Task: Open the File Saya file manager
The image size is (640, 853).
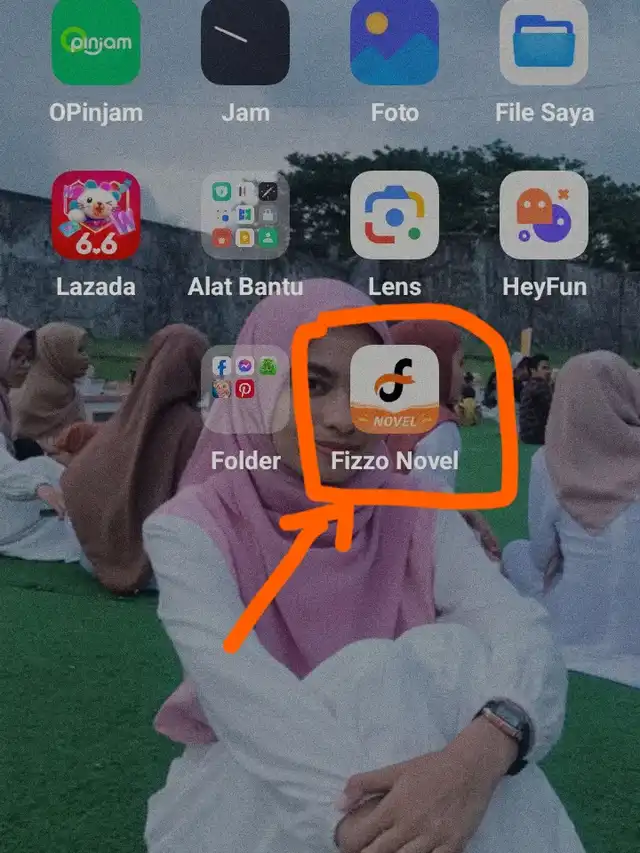Action: pos(544,42)
